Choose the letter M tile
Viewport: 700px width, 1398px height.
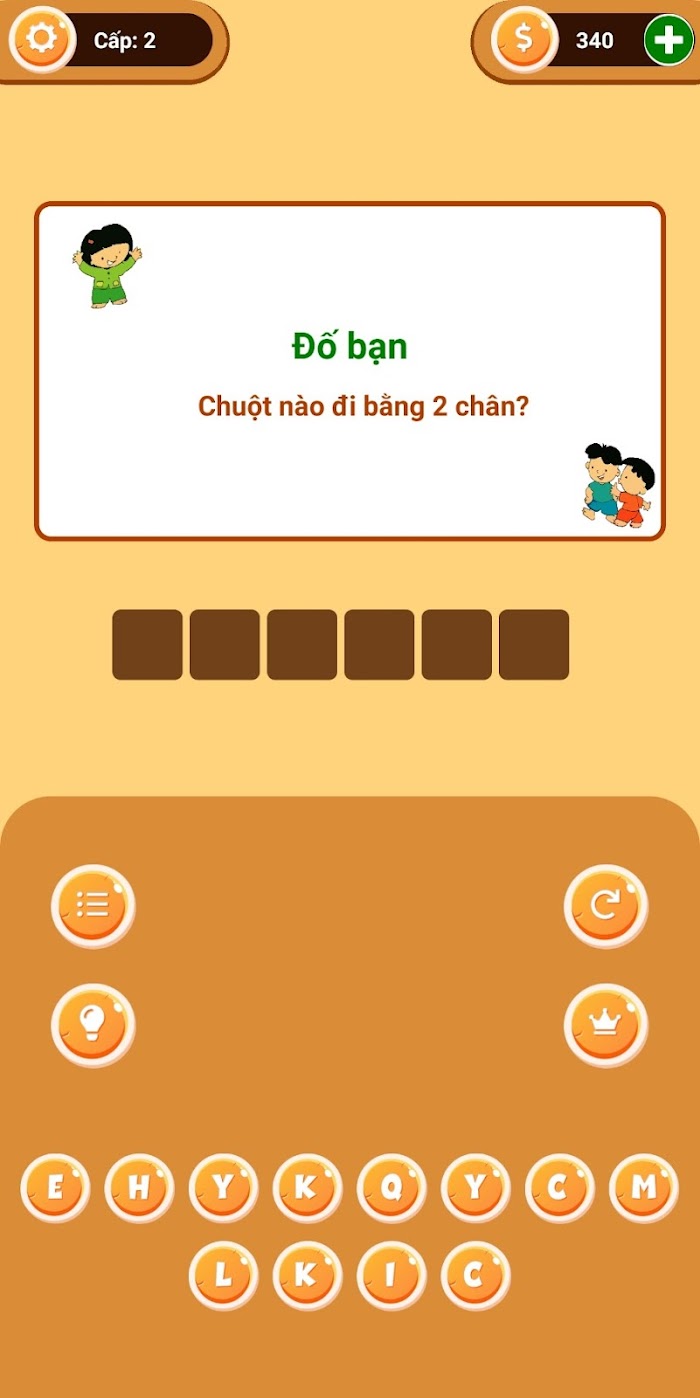click(x=643, y=1188)
